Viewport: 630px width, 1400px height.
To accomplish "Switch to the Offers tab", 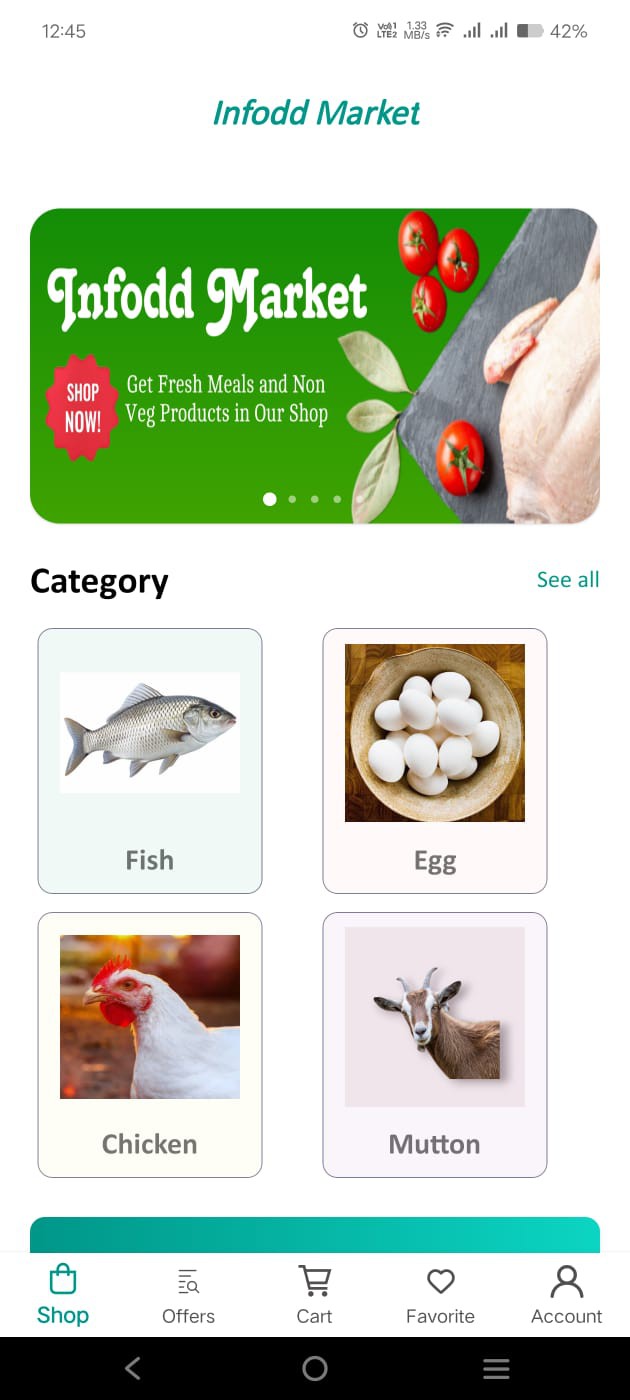I will 188,1295.
